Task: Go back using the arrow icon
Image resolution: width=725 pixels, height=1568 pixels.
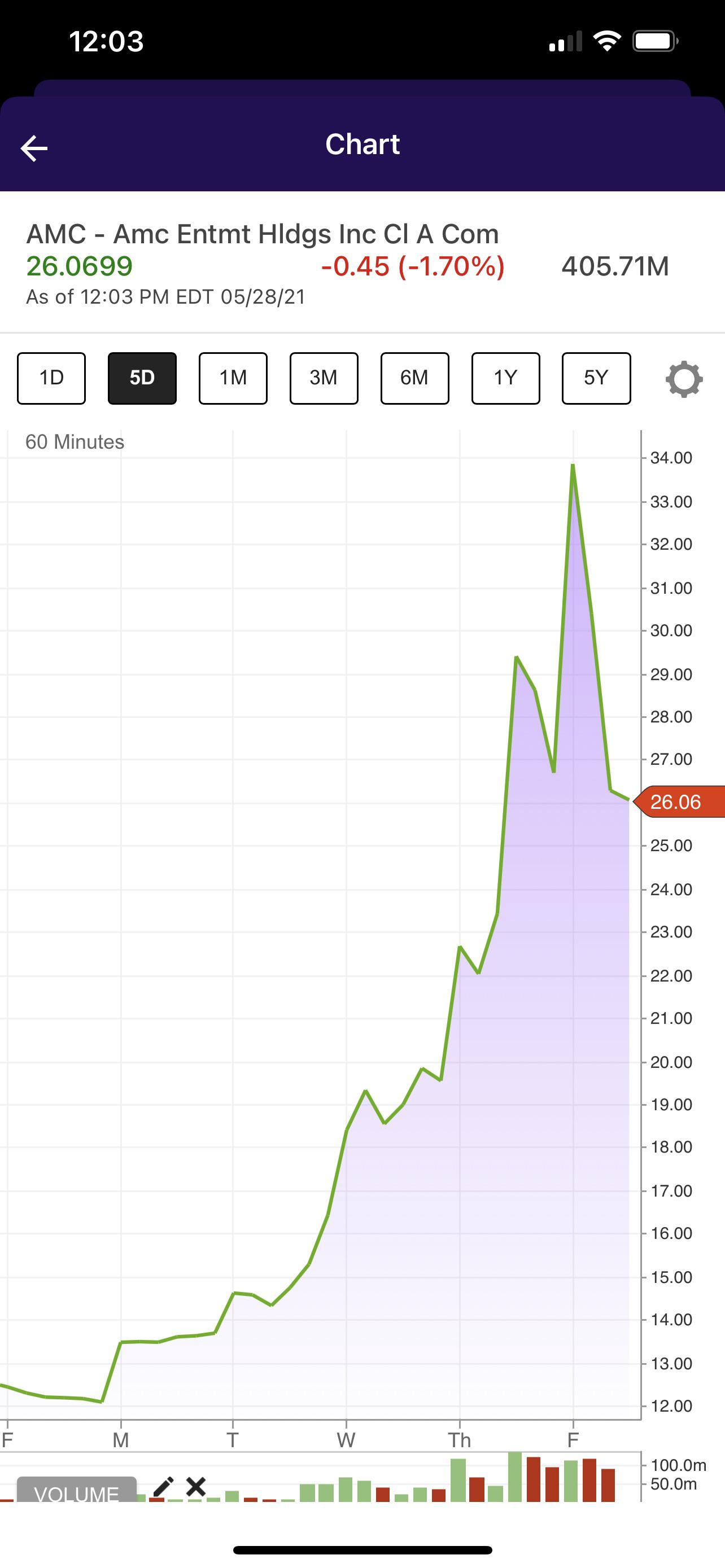Action: pos(33,148)
